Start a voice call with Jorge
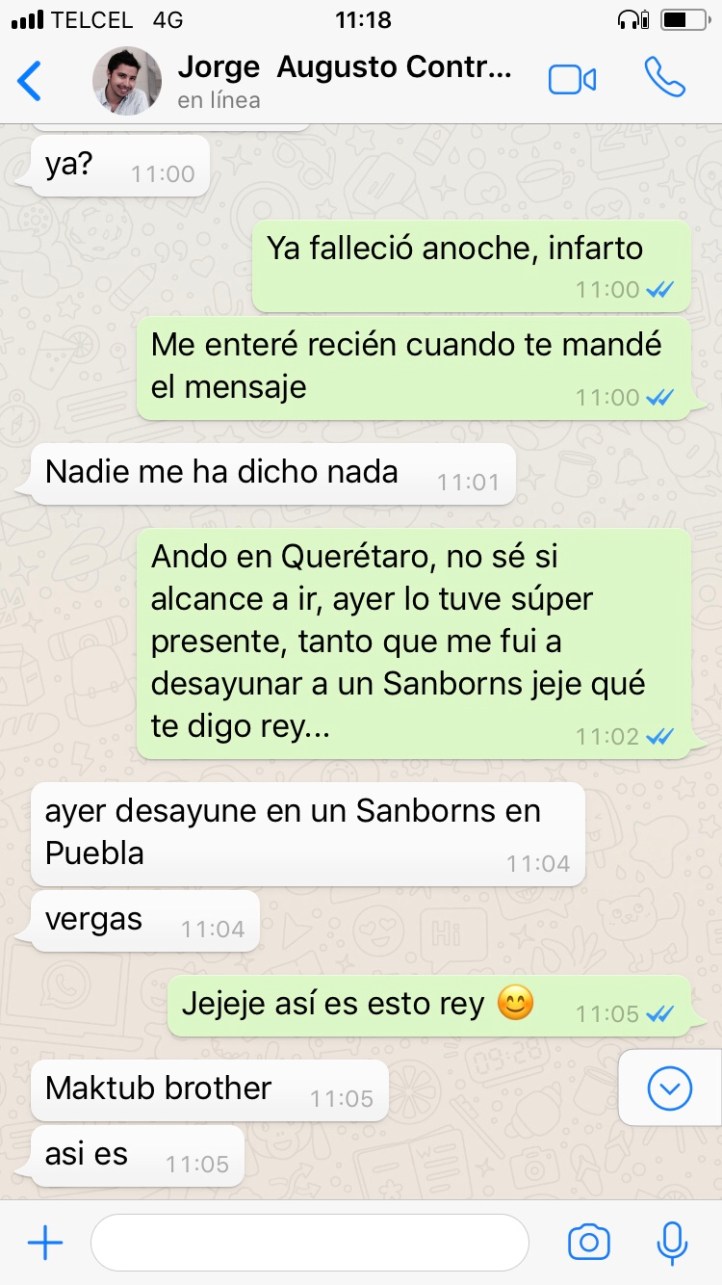Screen dimensions: 722x1285 [664, 78]
